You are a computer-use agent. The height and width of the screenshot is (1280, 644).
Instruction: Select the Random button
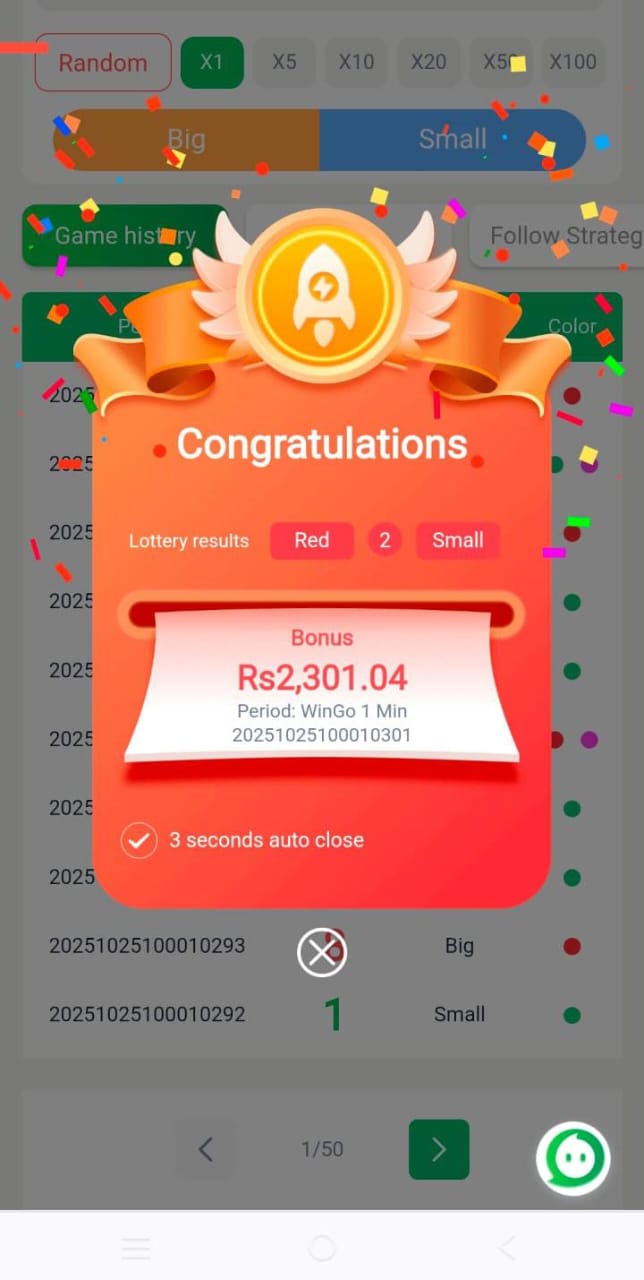coord(103,62)
